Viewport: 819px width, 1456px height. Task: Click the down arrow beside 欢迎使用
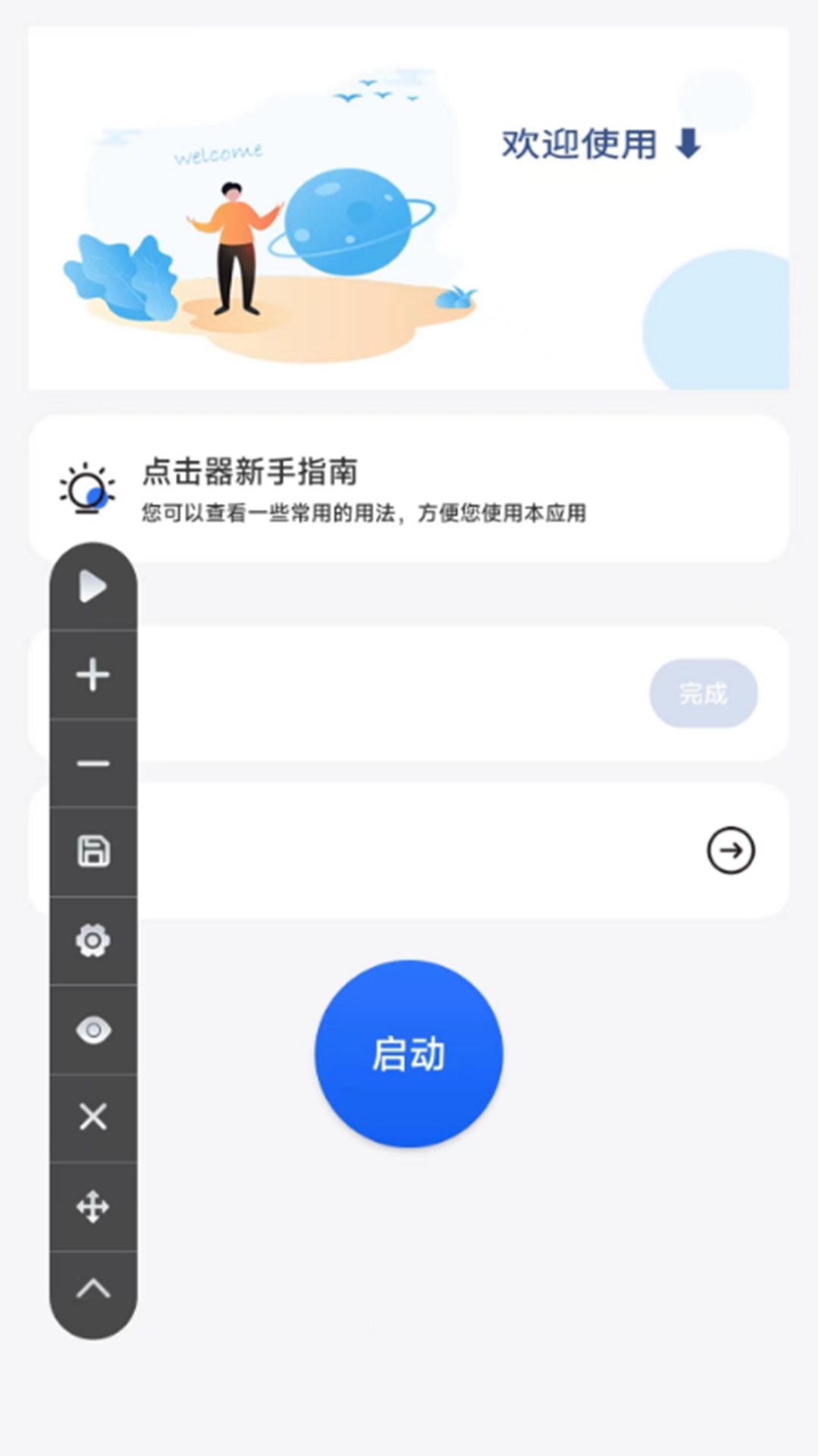coord(687,146)
